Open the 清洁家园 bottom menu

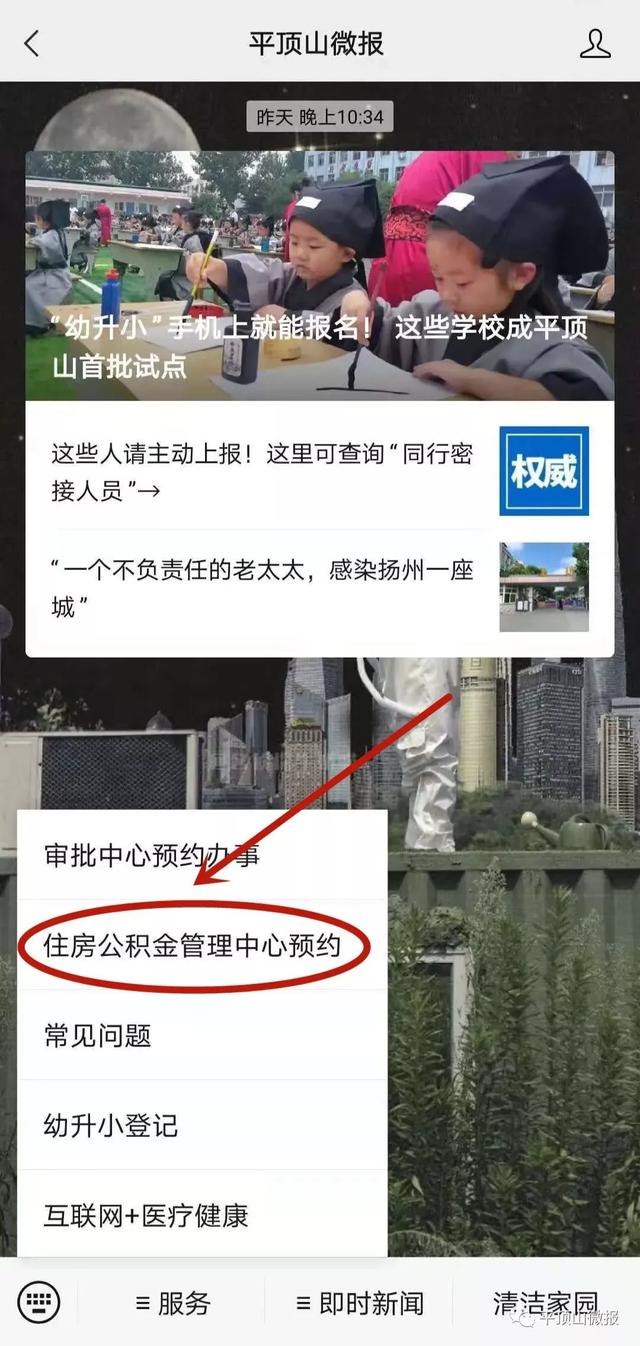(546, 1303)
